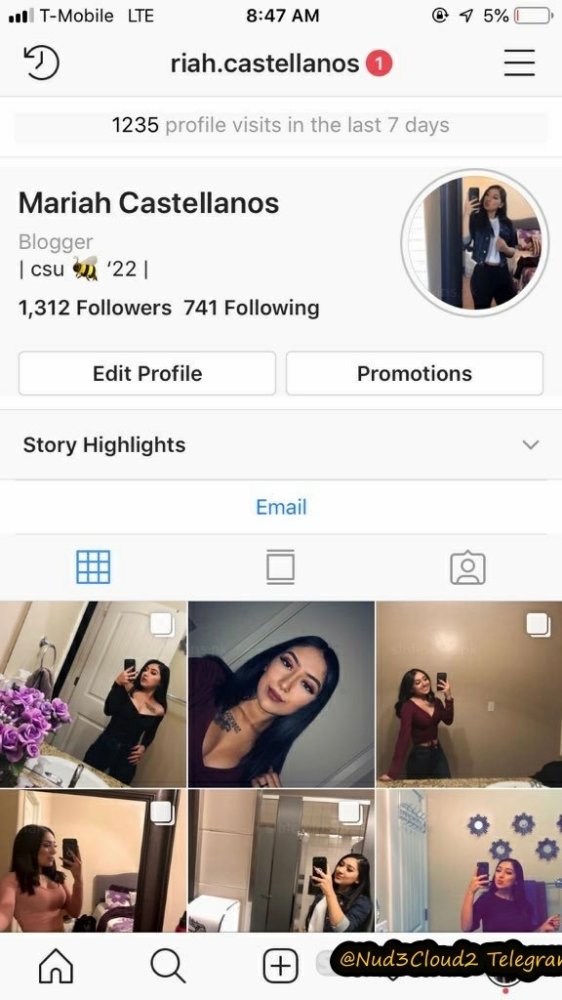Open the post with blue wall flowers

click(x=469, y=861)
